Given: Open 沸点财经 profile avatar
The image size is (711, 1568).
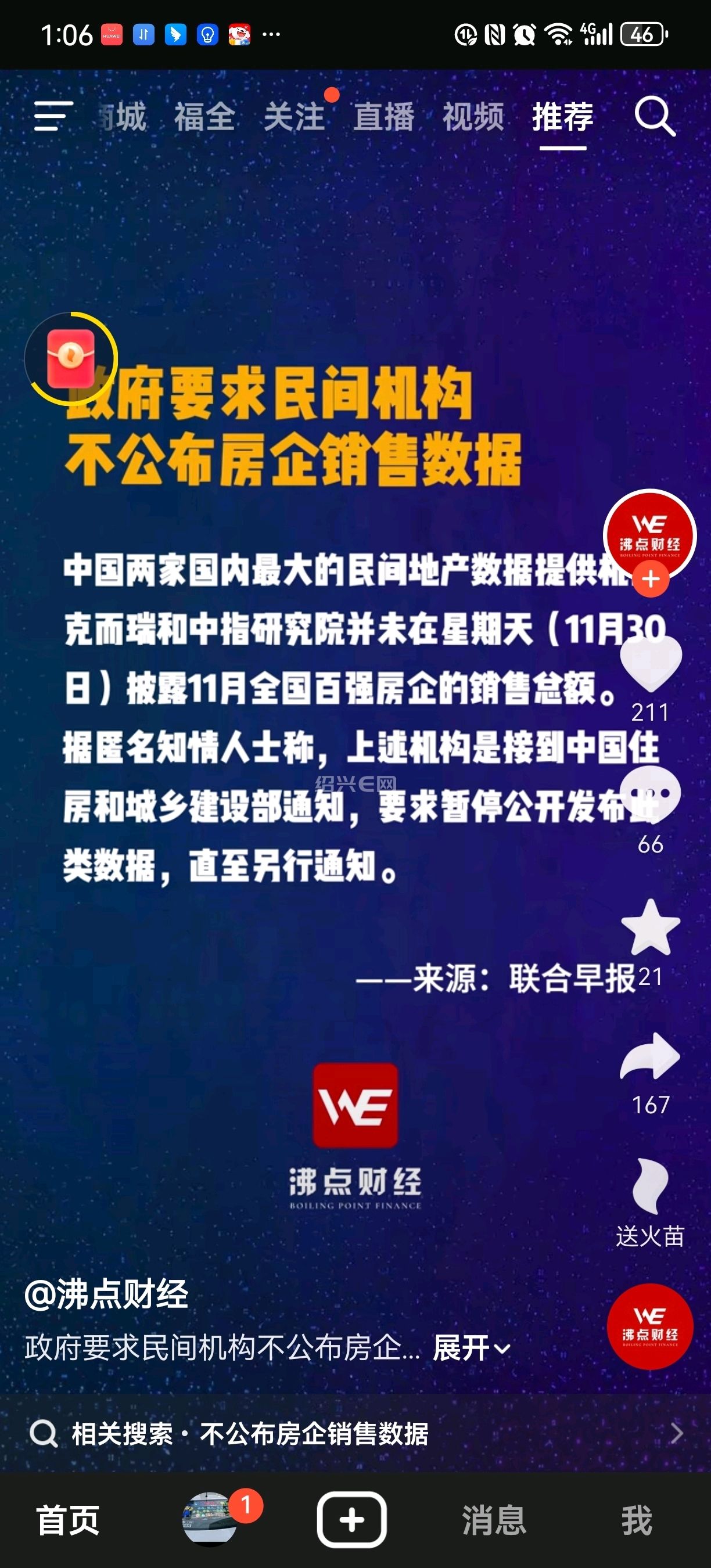Looking at the screenshot, I should pos(649,534).
